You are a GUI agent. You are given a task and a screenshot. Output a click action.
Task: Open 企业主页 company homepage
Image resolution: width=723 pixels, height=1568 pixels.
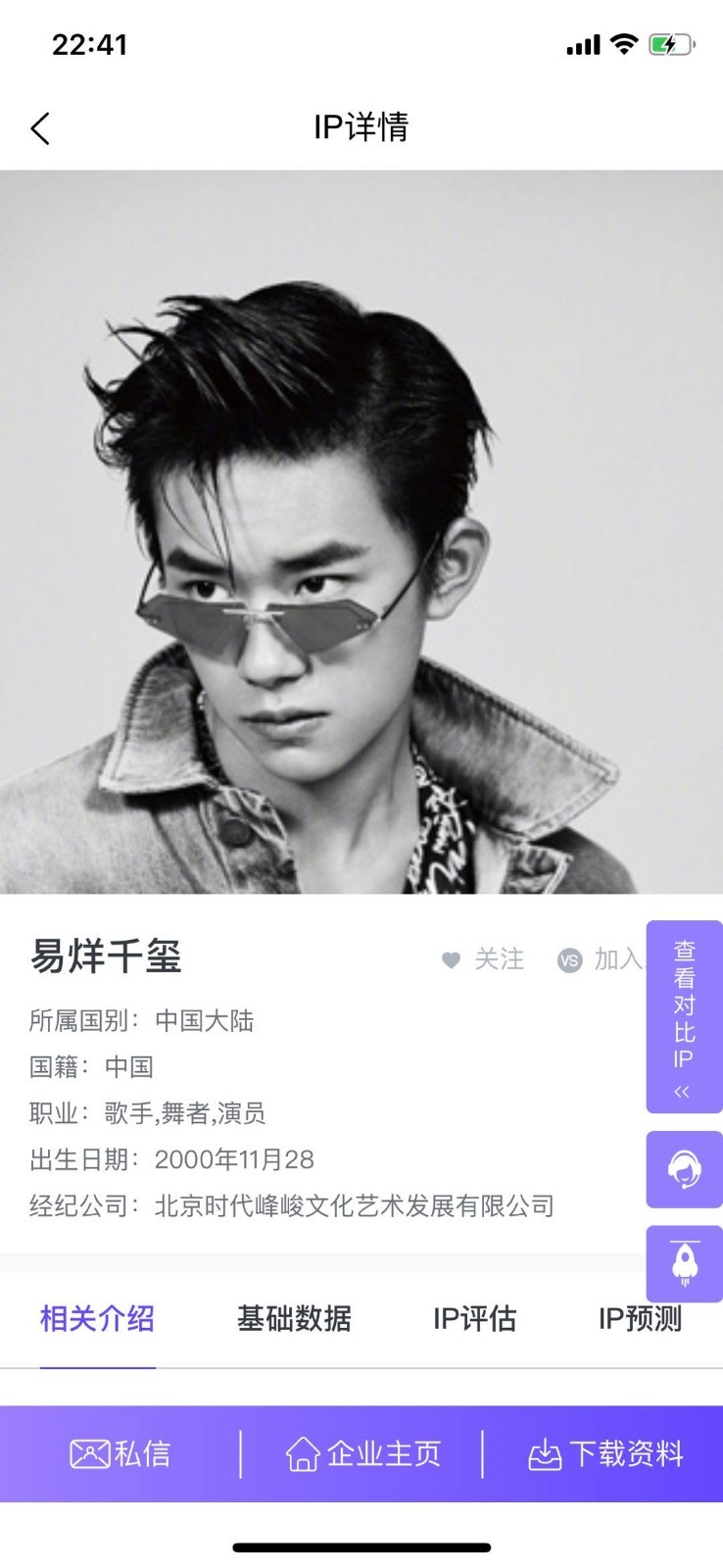click(x=363, y=1453)
